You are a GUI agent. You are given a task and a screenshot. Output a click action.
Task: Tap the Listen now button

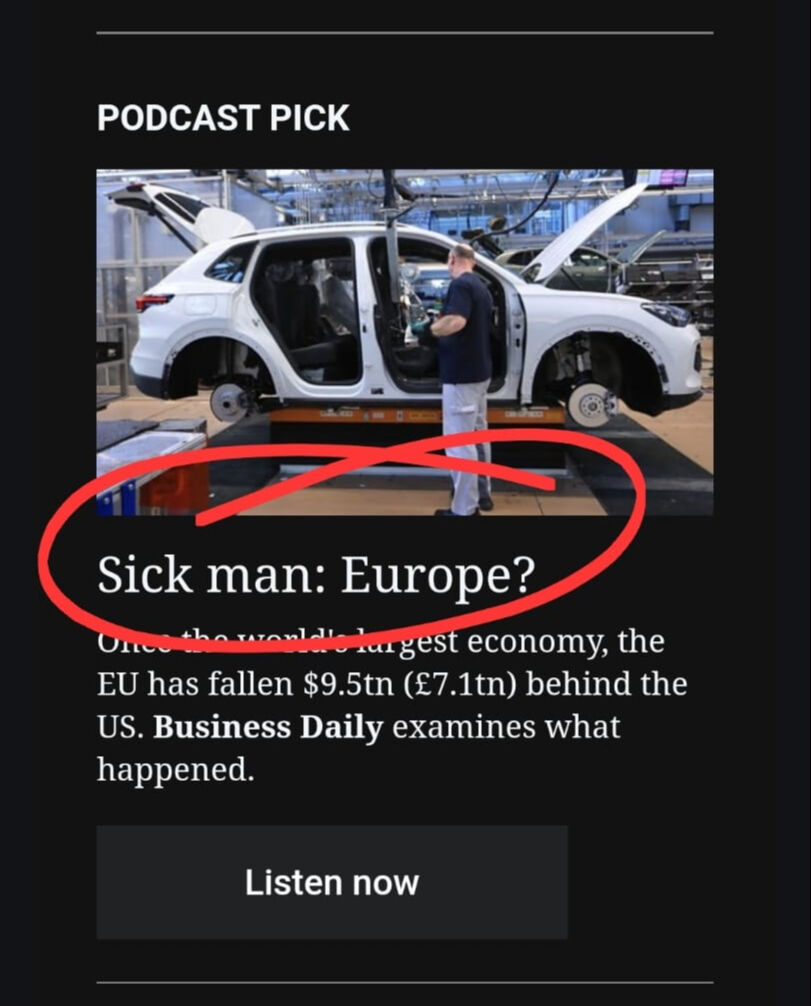tap(331, 882)
